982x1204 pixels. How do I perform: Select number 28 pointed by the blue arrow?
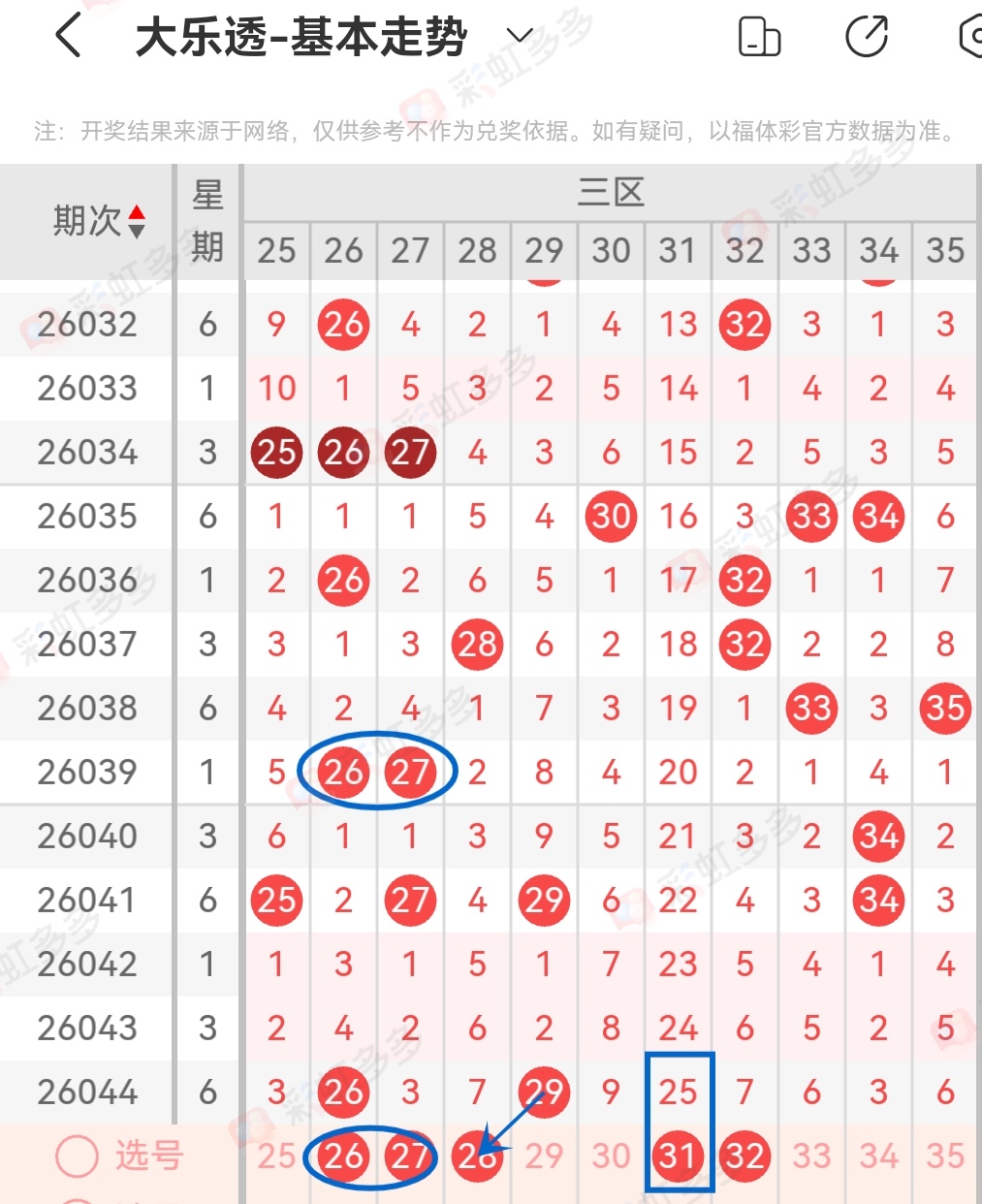(476, 1156)
